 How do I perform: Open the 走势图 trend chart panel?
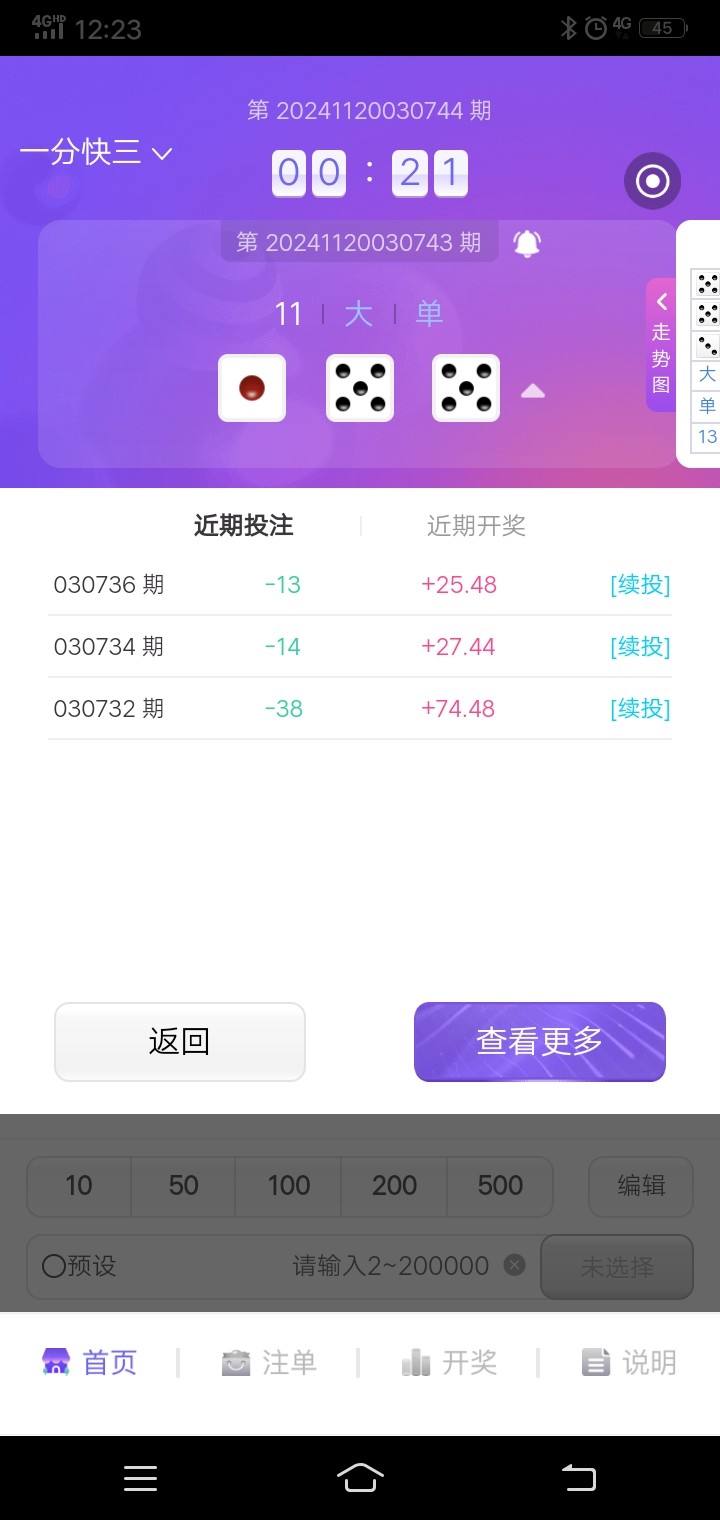coord(661,345)
